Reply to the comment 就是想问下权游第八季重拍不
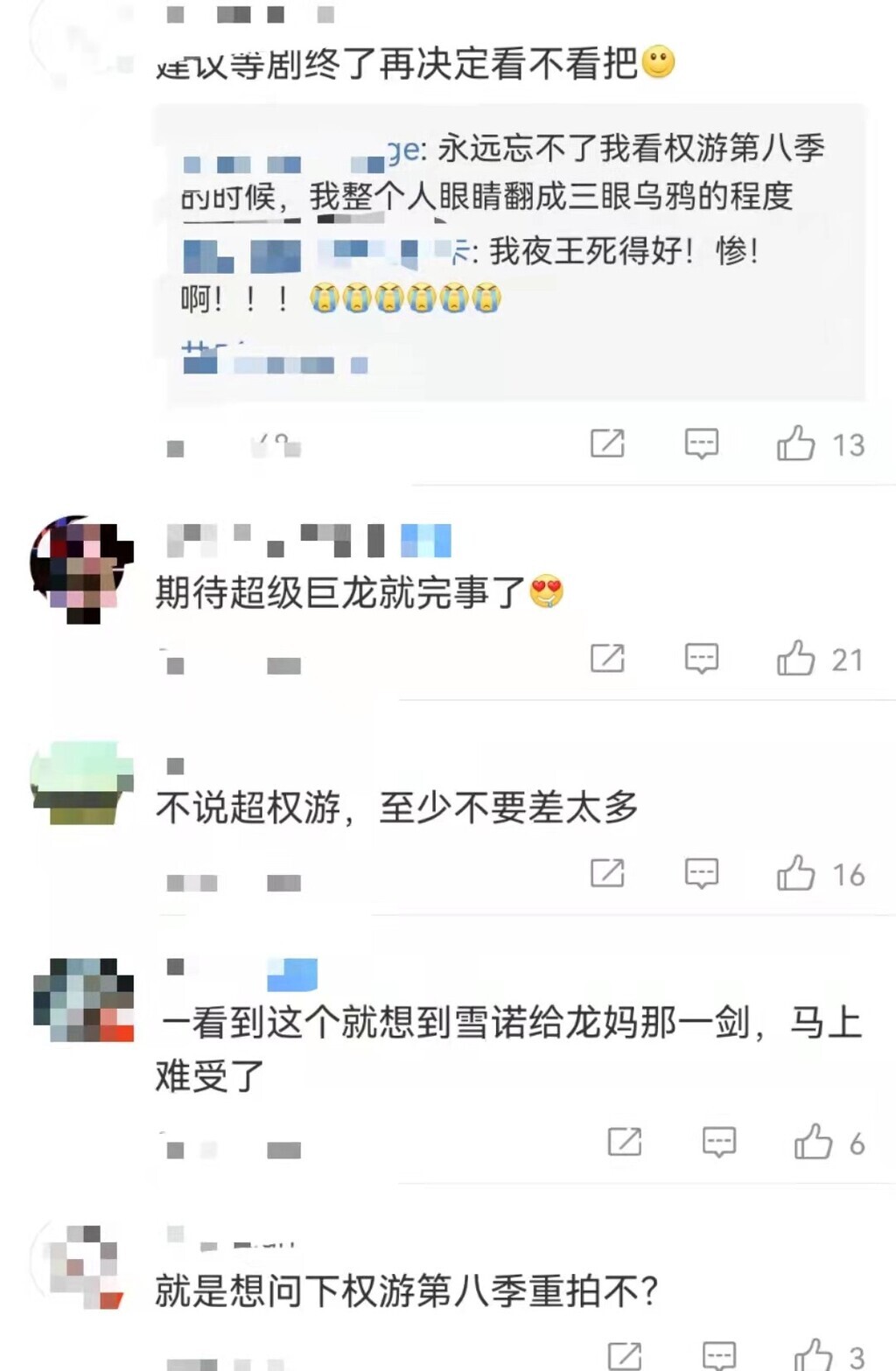Screen dimensions: 896x1371 pyautogui.click(x=718, y=1355)
